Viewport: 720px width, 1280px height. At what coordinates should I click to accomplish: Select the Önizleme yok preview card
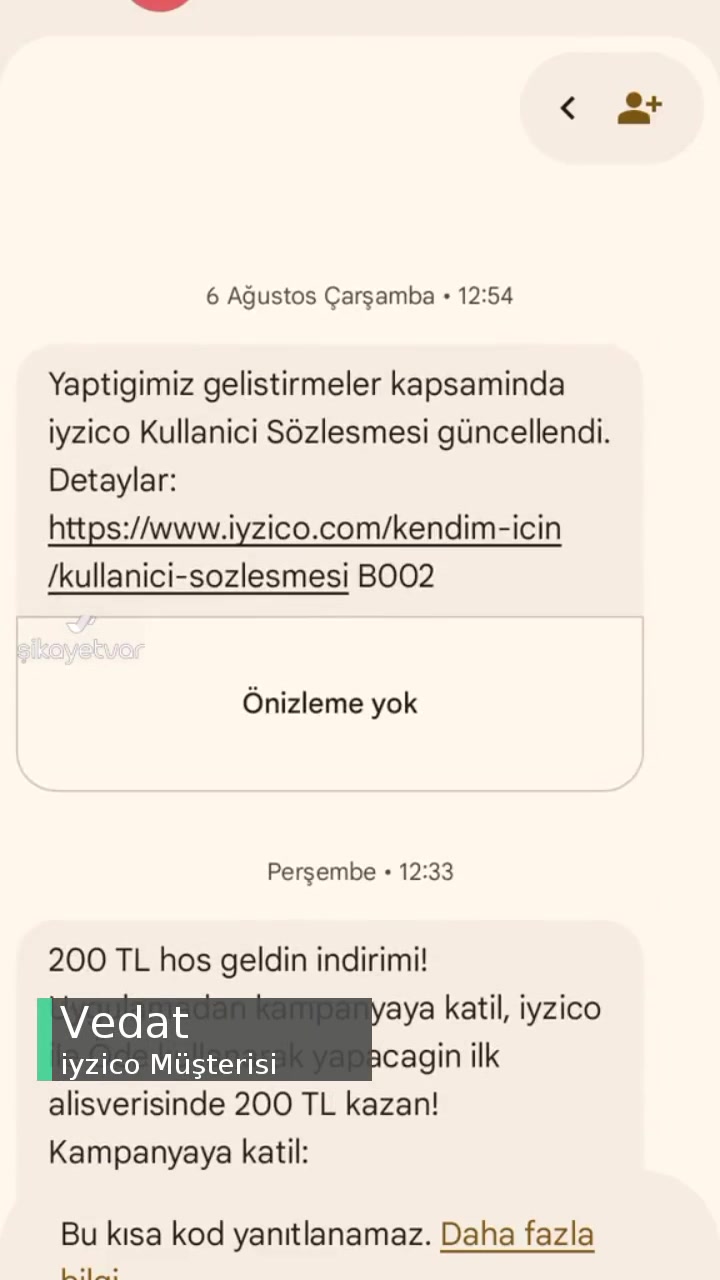[330, 703]
